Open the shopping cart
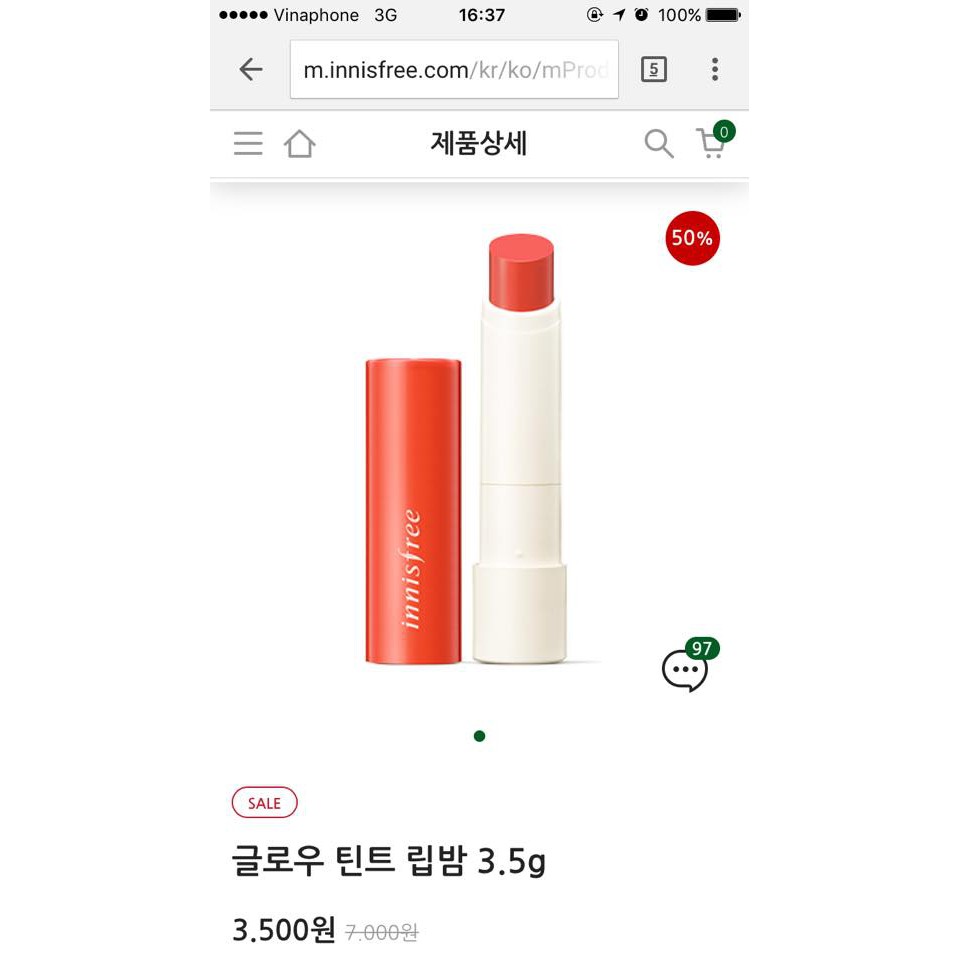Viewport: 960px width, 960px height. (712, 143)
